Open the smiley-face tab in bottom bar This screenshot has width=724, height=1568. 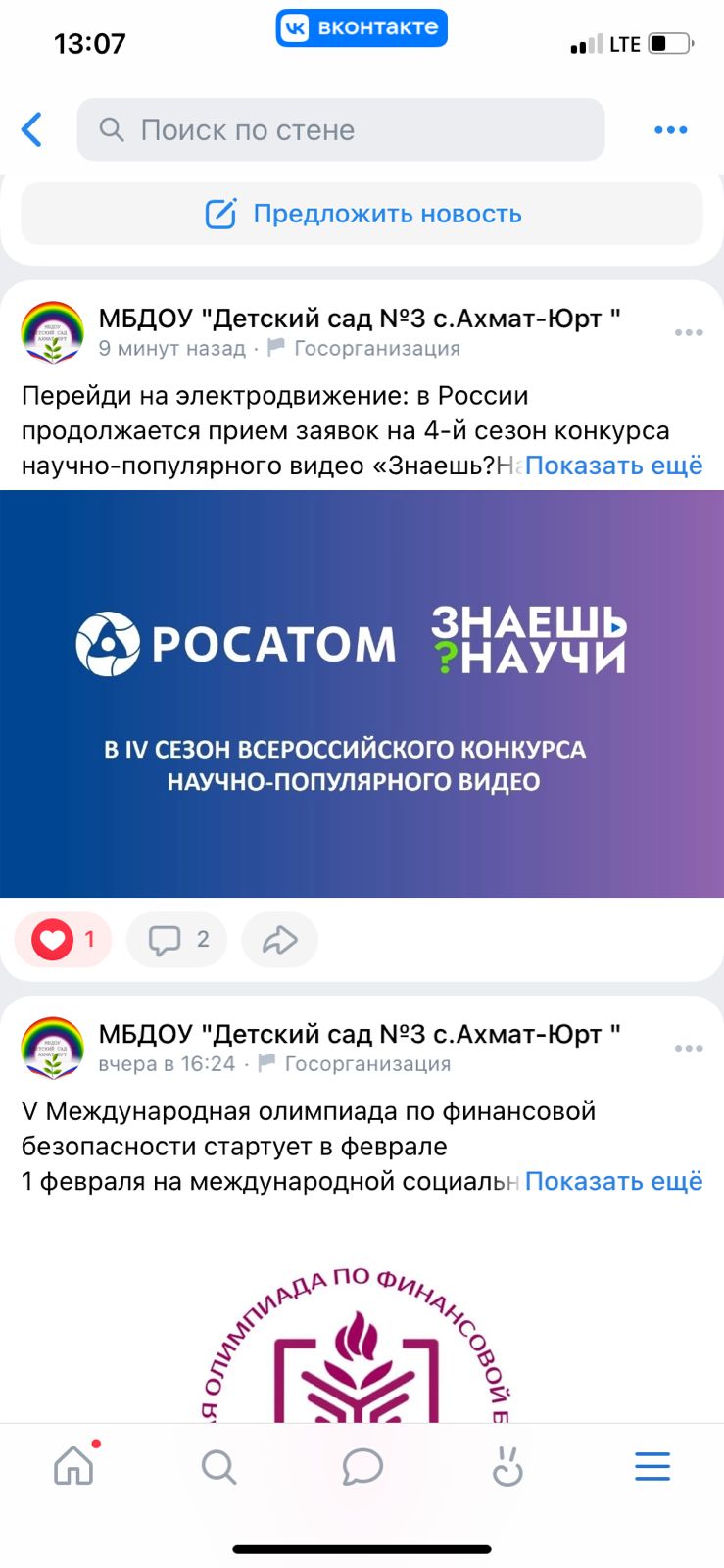coord(507,1467)
